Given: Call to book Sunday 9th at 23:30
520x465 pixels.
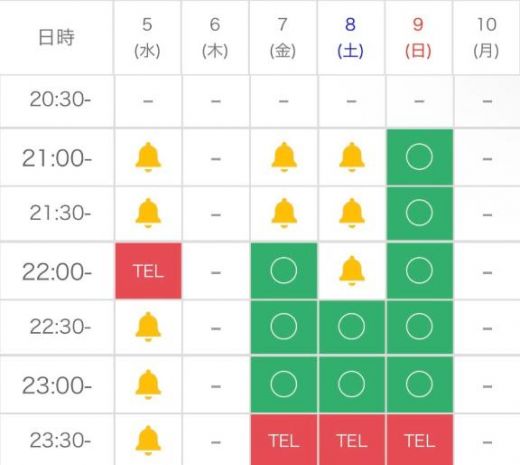Looking at the screenshot, I should click(419, 440).
